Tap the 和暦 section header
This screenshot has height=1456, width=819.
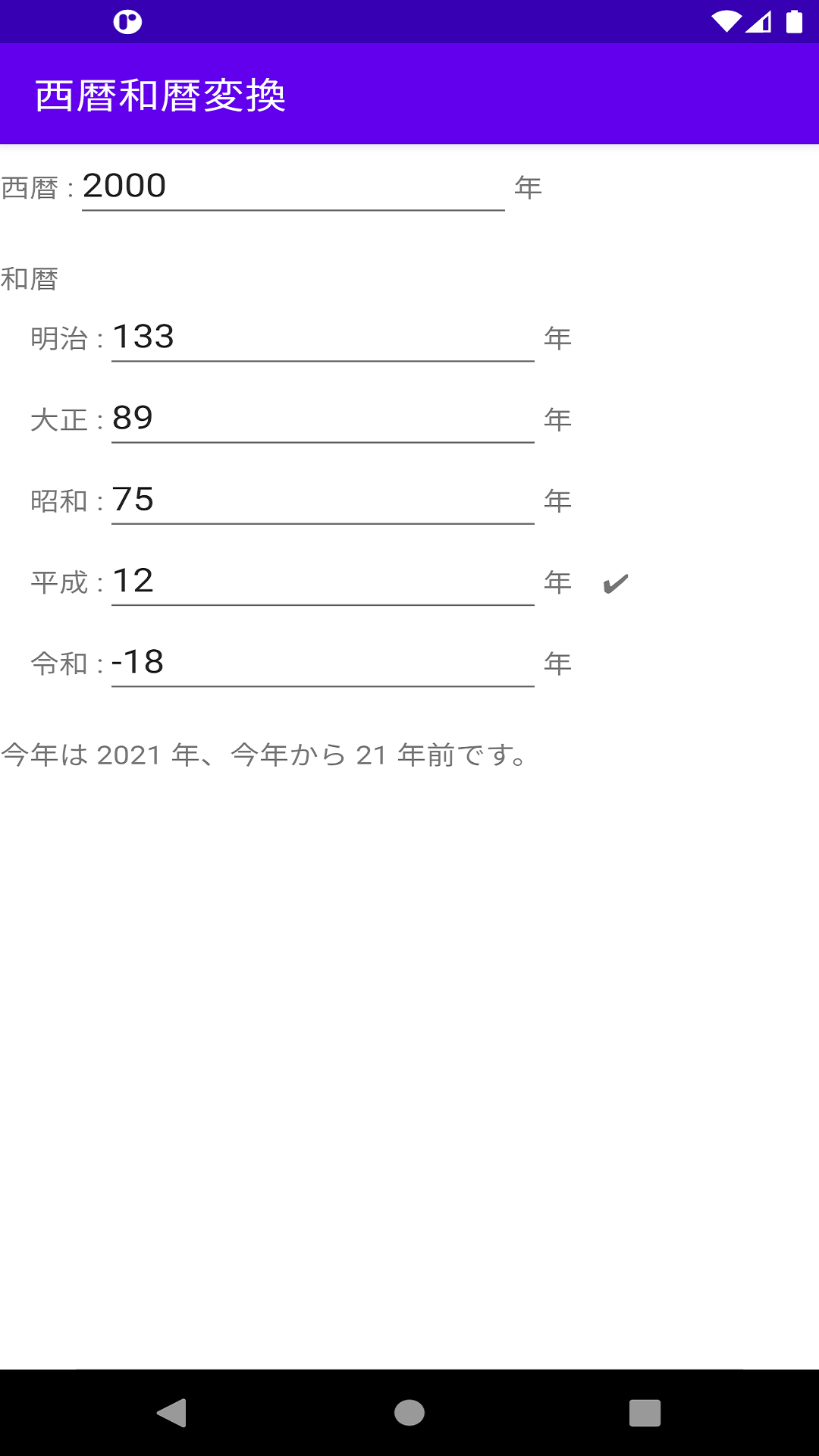pos(32,279)
